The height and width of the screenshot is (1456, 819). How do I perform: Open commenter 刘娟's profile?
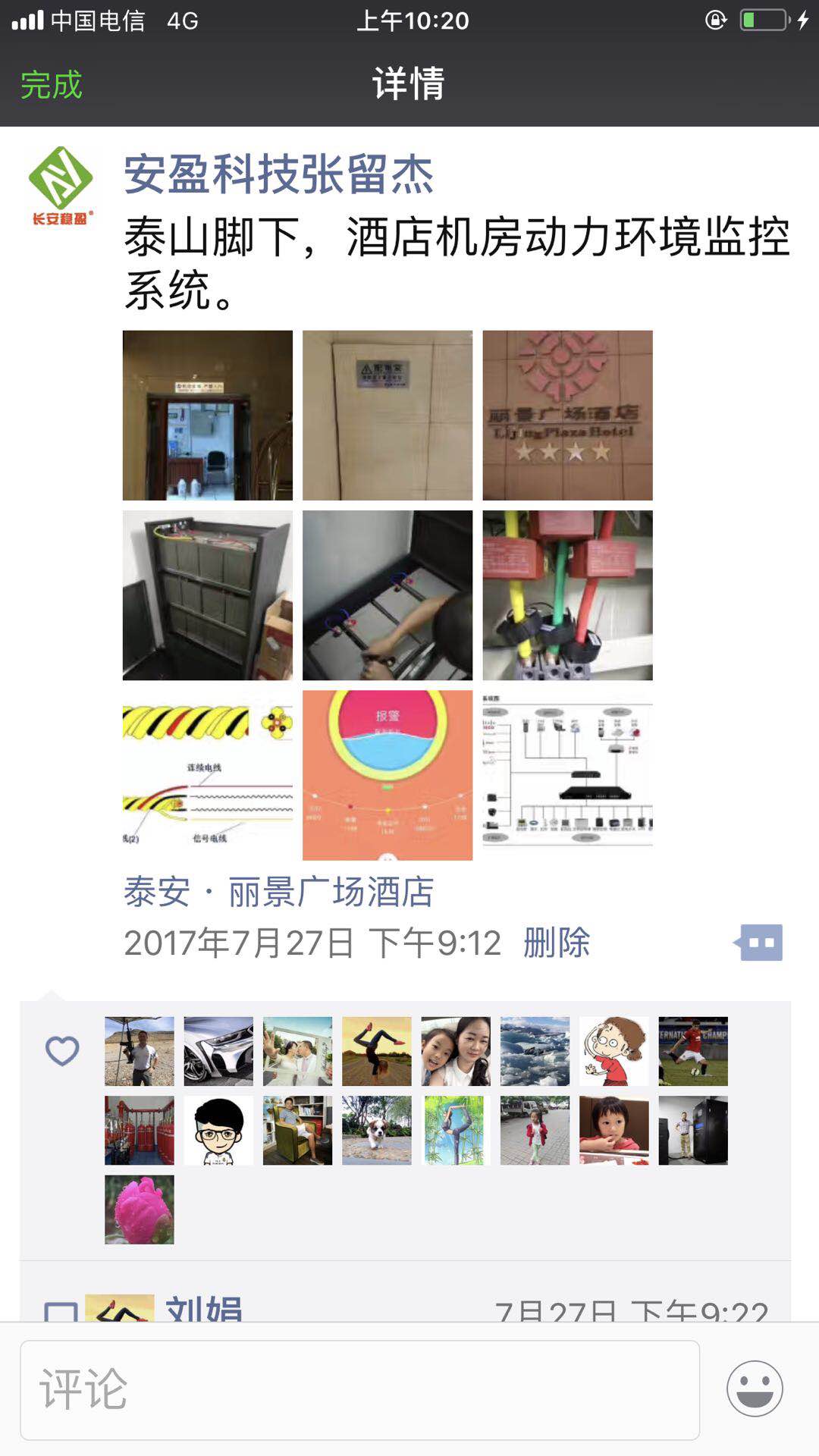tap(204, 1308)
